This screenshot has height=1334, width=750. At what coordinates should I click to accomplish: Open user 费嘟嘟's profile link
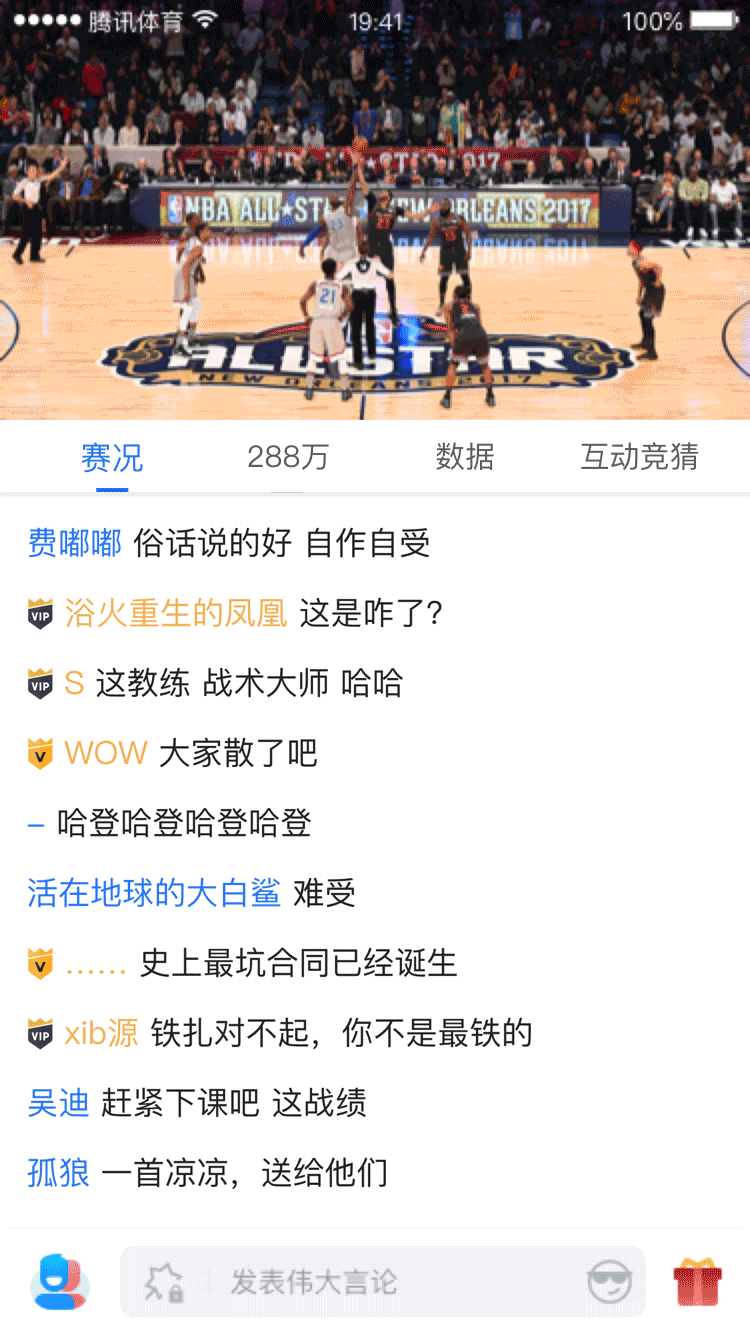tap(73, 542)
